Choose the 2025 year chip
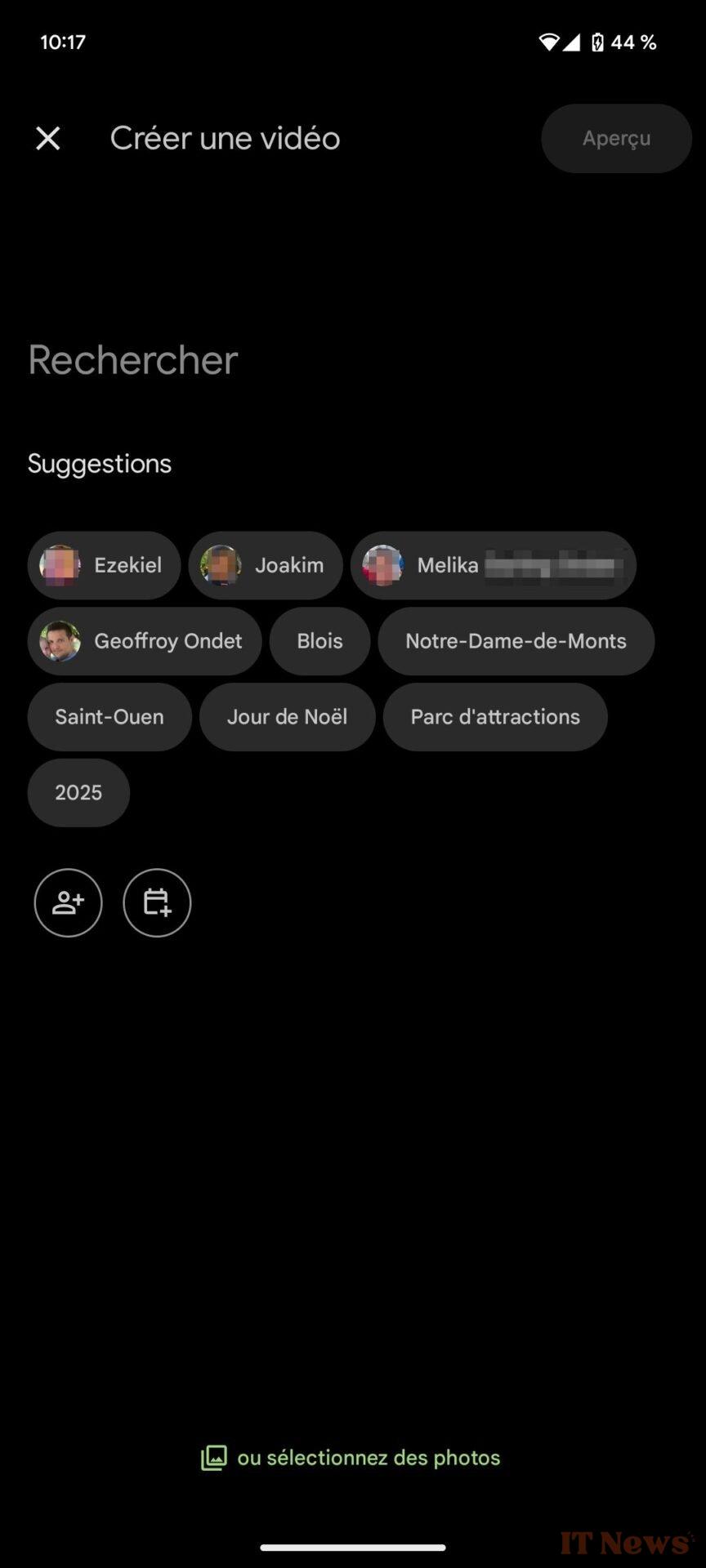The image size is (706, 1568). click(78, 793)
